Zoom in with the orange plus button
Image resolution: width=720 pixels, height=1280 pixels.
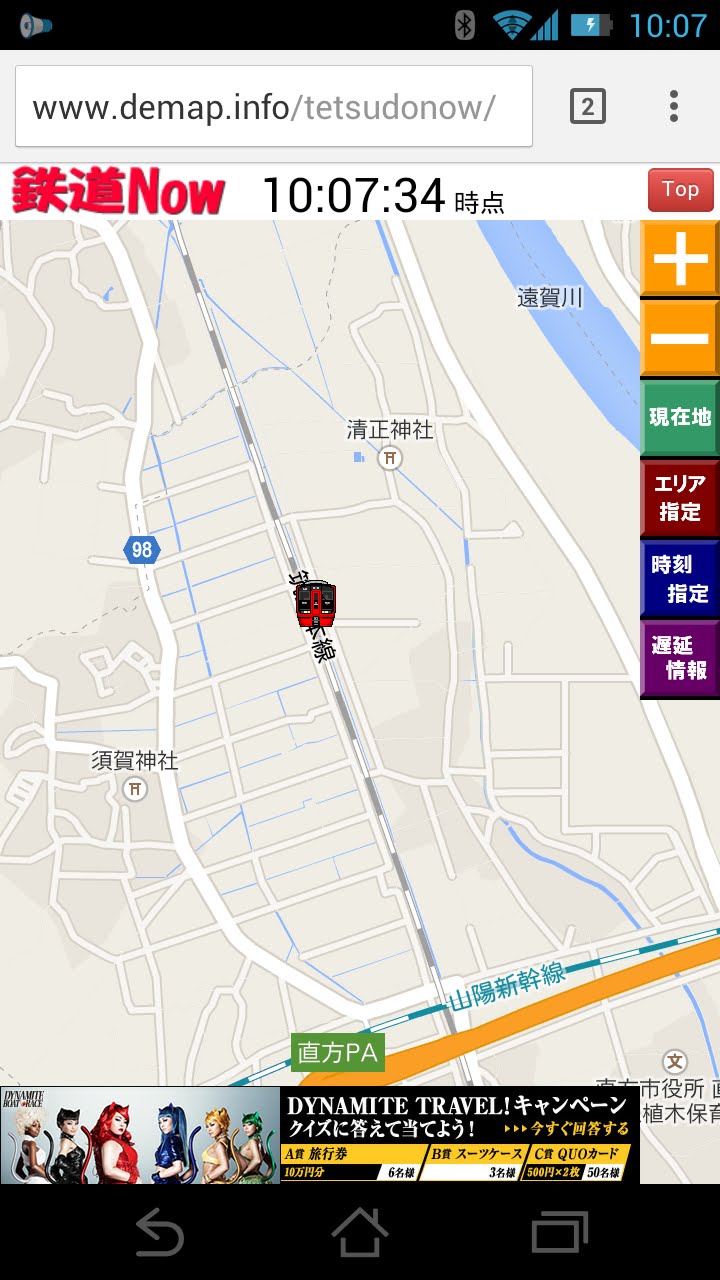pos(680,258)
